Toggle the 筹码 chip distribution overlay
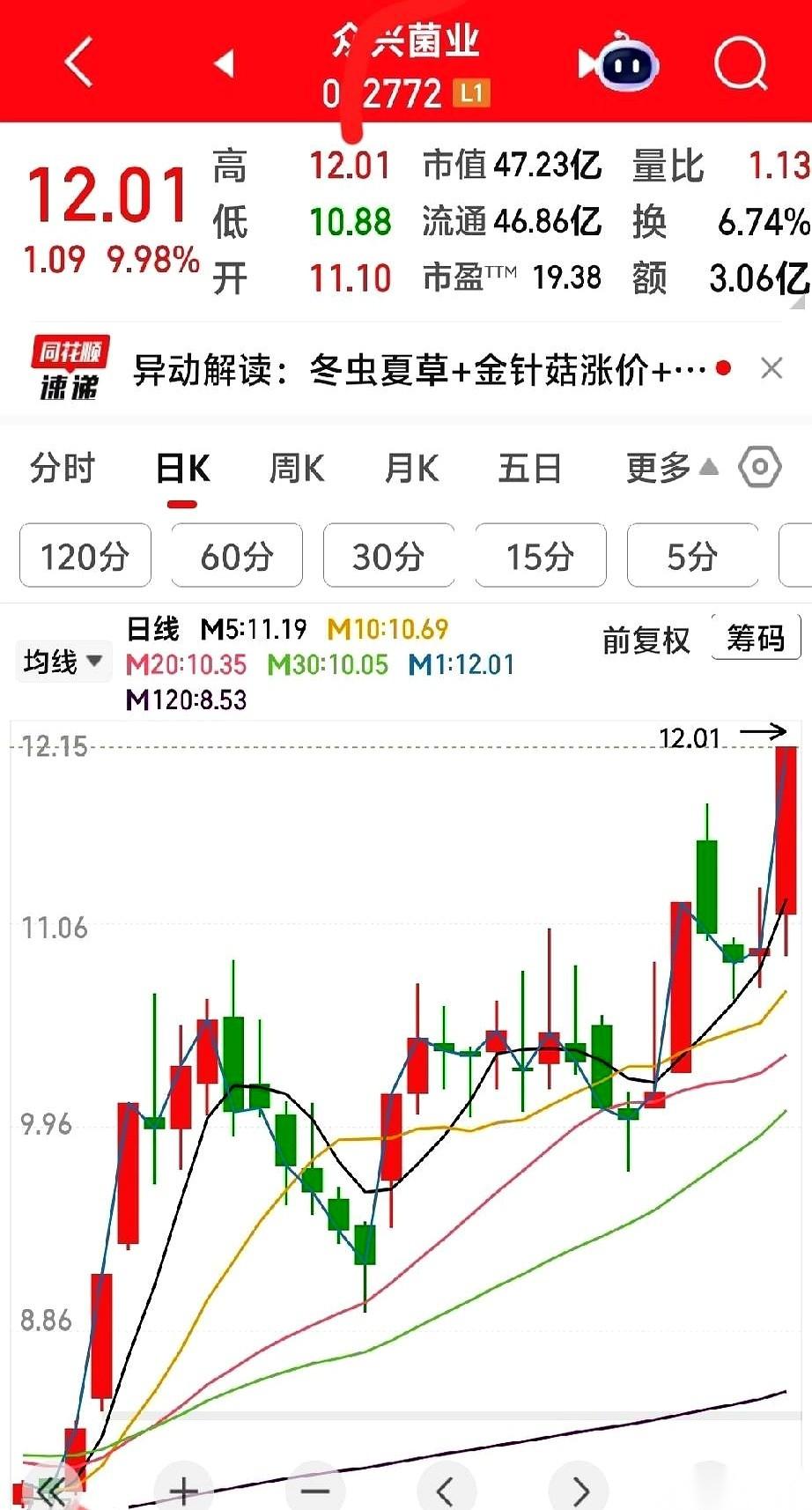The height and width of the screenshot is (1510, 812). [x=756, y=640]
